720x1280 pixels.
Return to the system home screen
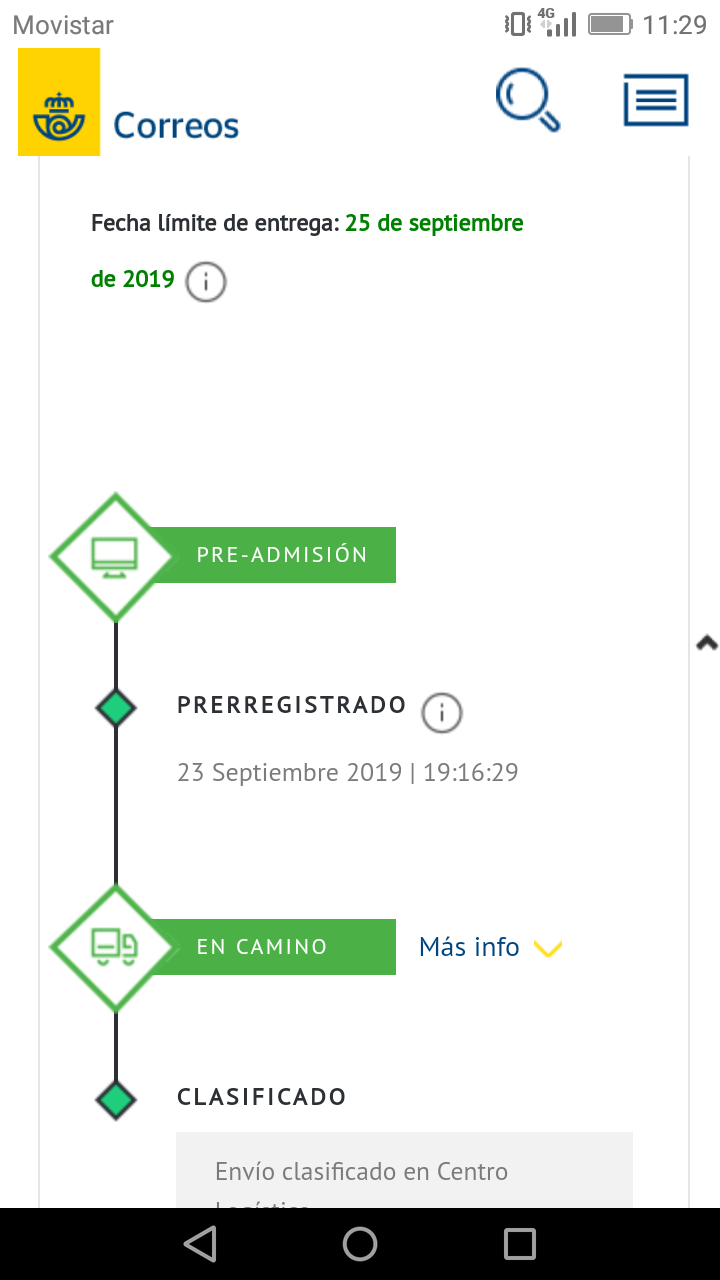click(360, 1244)
